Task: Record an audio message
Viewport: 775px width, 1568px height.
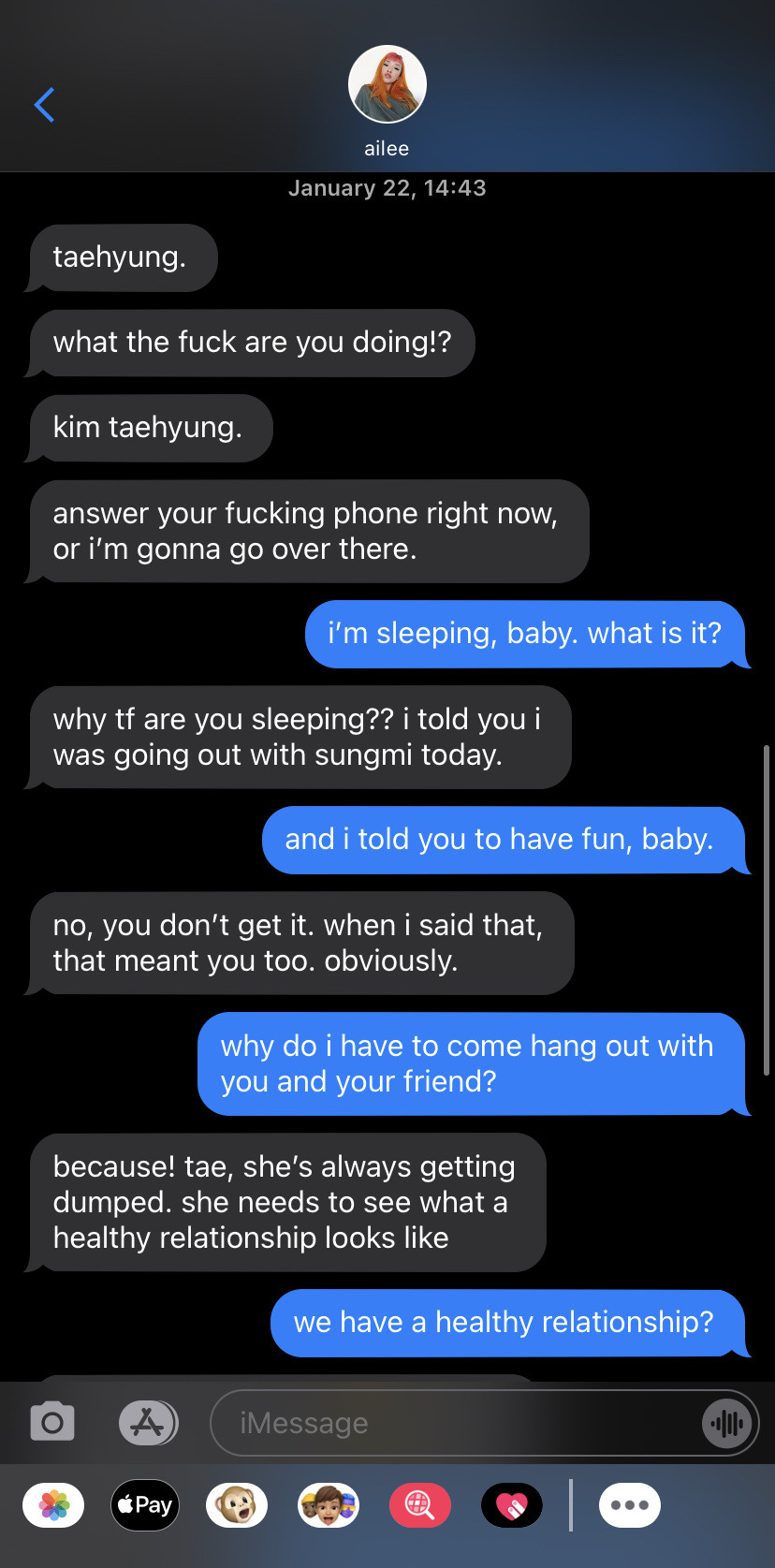Action: [x=726, y=1424]
